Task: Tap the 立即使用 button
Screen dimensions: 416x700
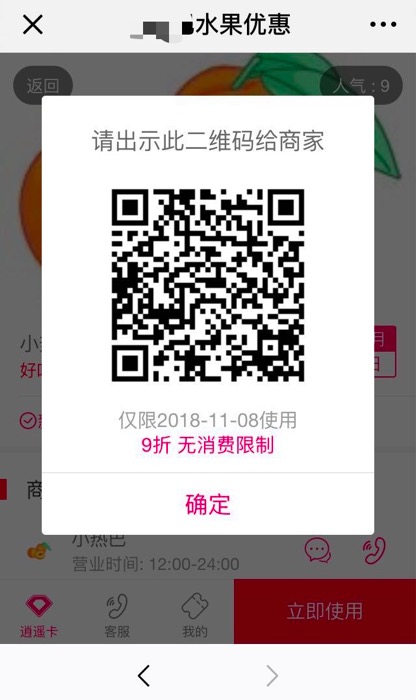Action: tap(325, 611)
